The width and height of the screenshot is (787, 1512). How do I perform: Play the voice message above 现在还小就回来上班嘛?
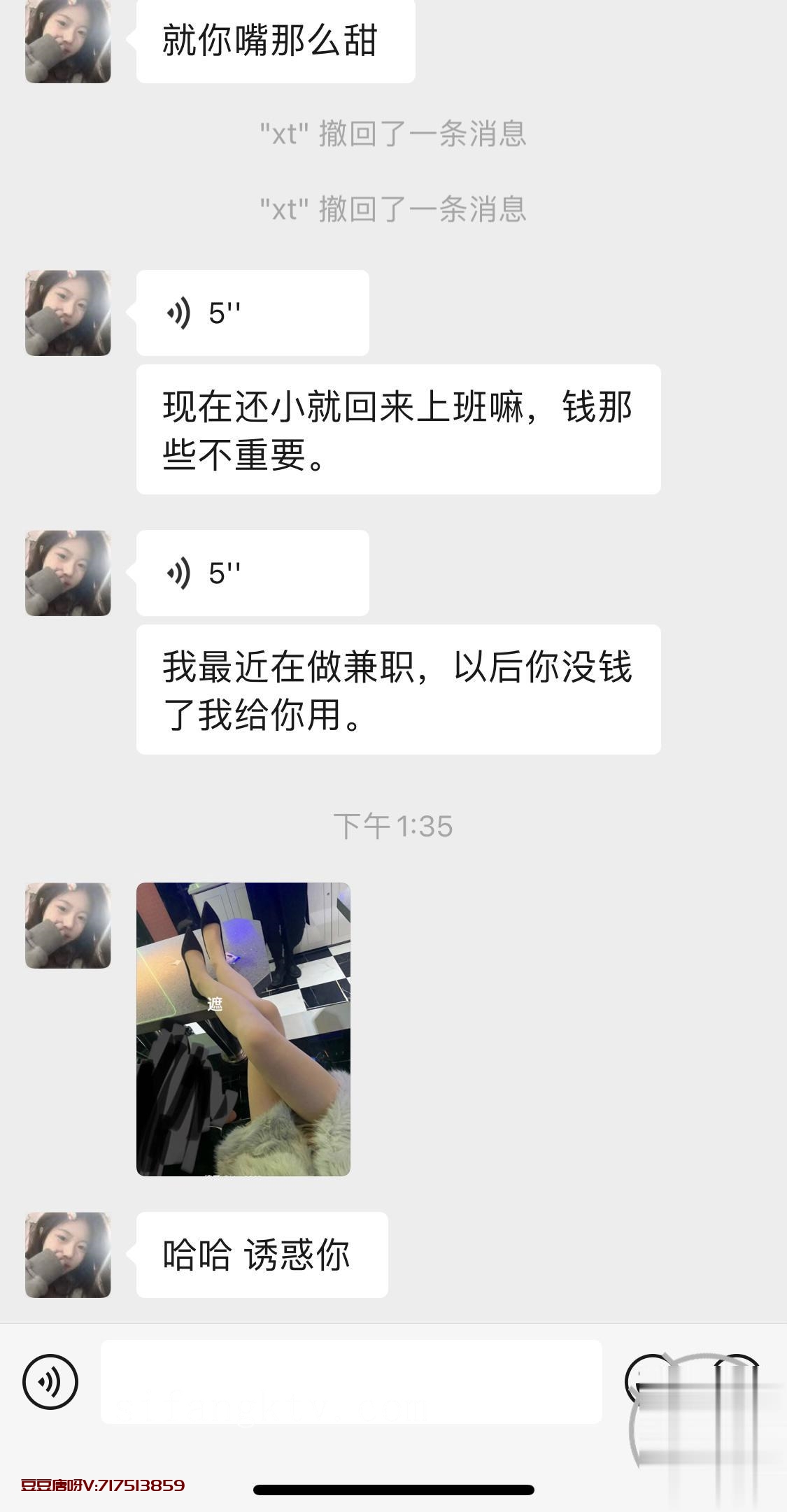click(252, 313)
